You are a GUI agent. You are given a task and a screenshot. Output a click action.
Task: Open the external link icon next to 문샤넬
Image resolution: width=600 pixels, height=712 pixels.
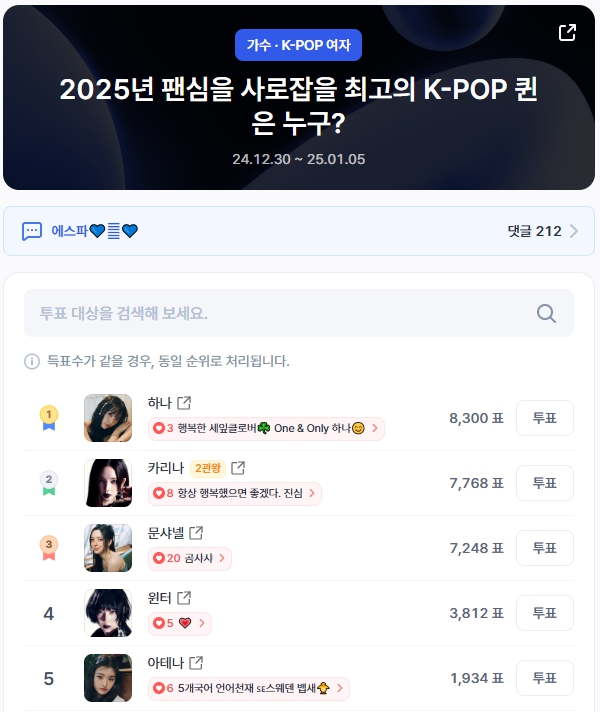point(197,533)
